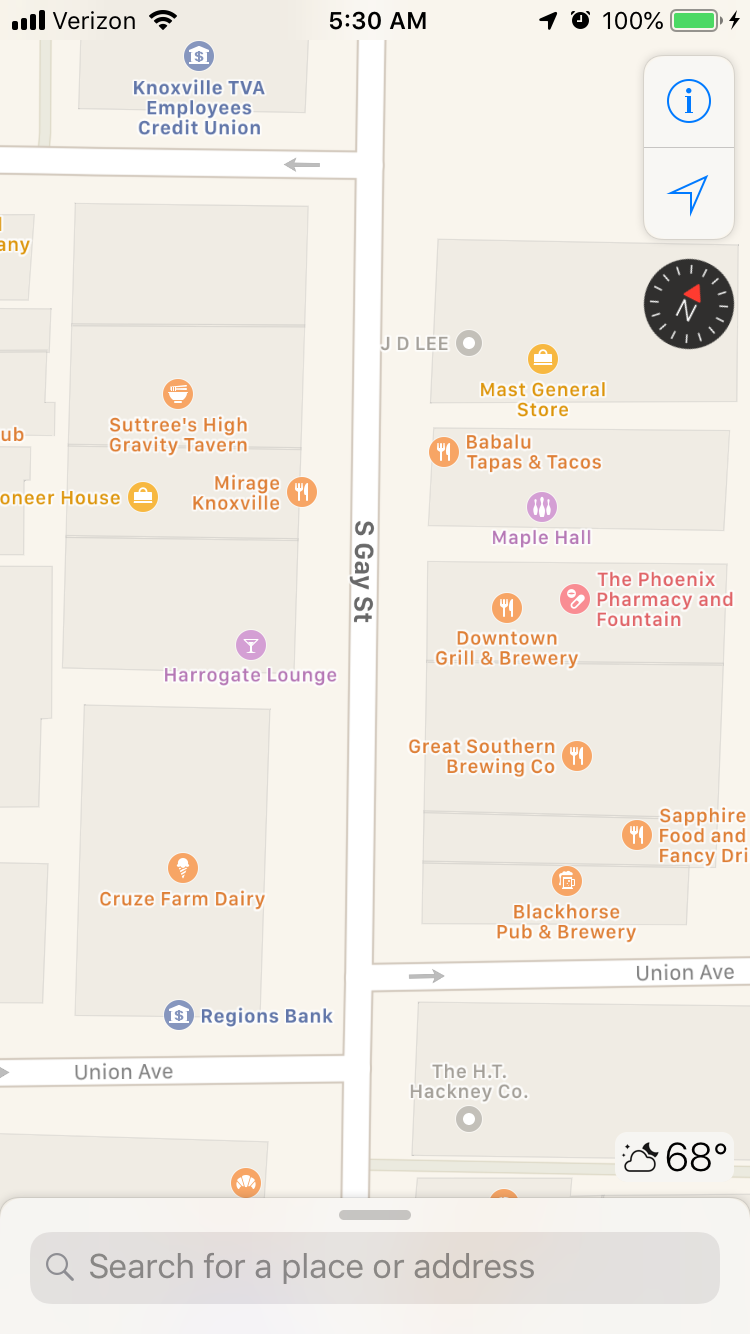This screenshot has width=750, height=1334.
Task: Tap the search for a place field
Action: tap(375, 1267)
